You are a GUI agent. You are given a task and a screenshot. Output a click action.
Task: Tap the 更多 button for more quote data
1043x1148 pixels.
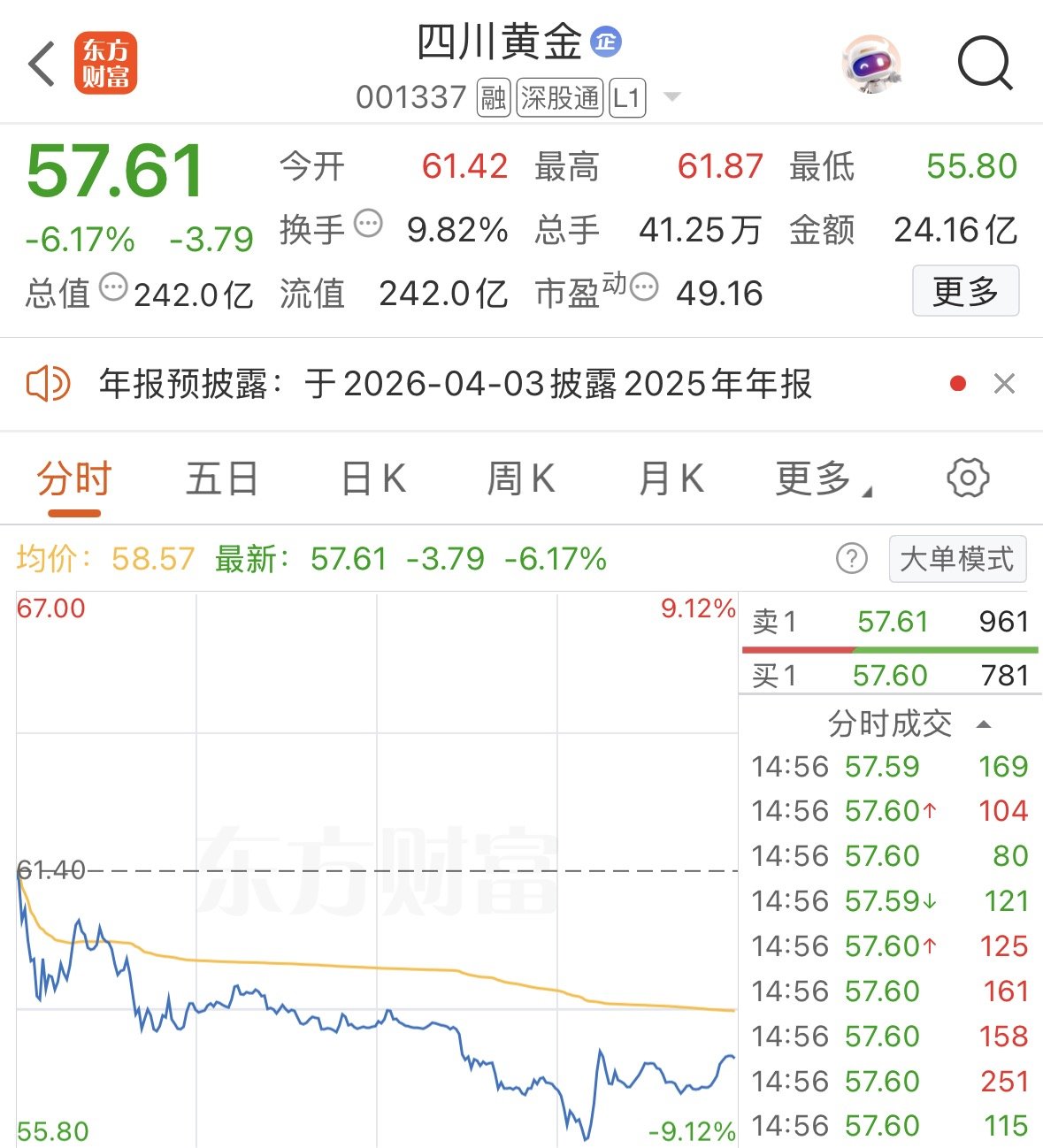point(965,291)
